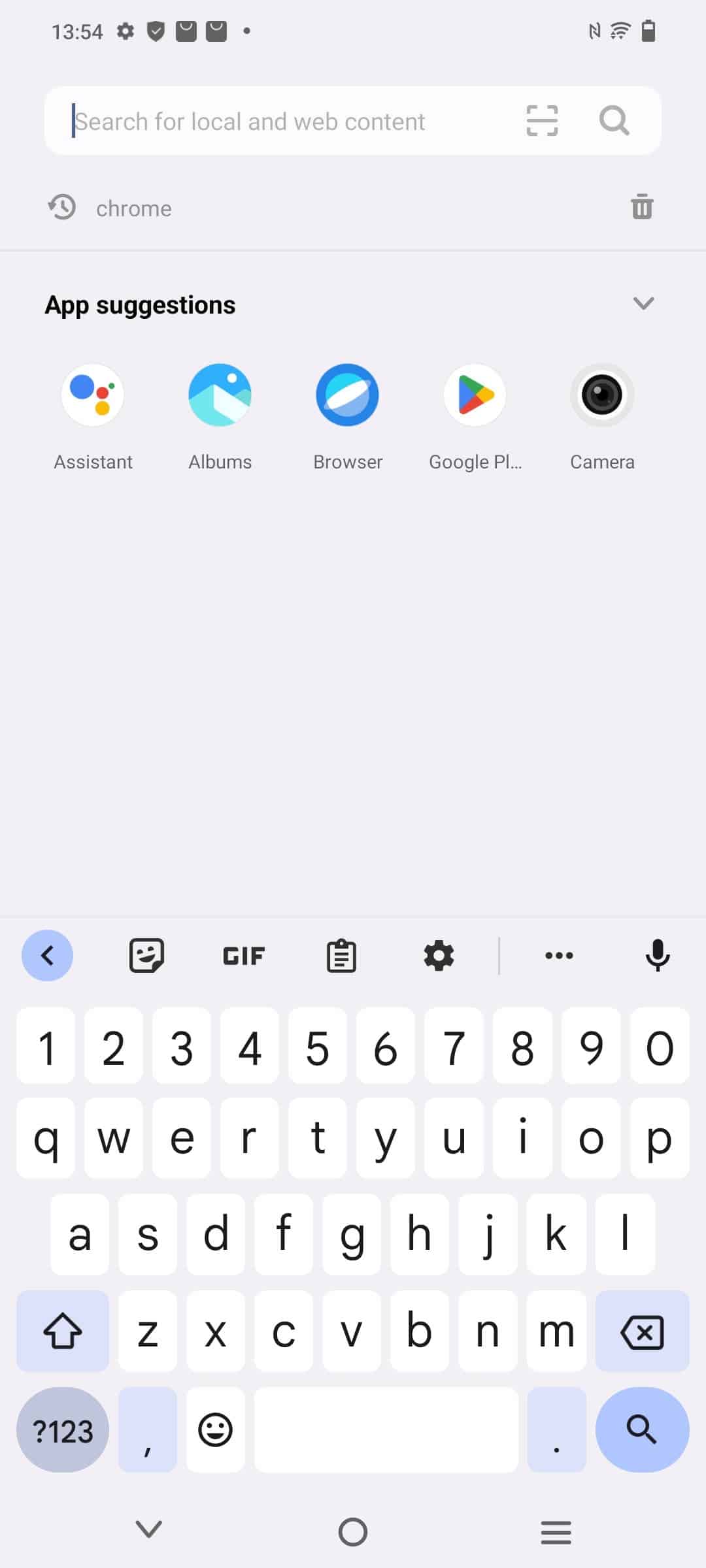This screenshot has height=1568, width=706.
Task: Open the keyboard clipboard
Action: coord(341,956)
